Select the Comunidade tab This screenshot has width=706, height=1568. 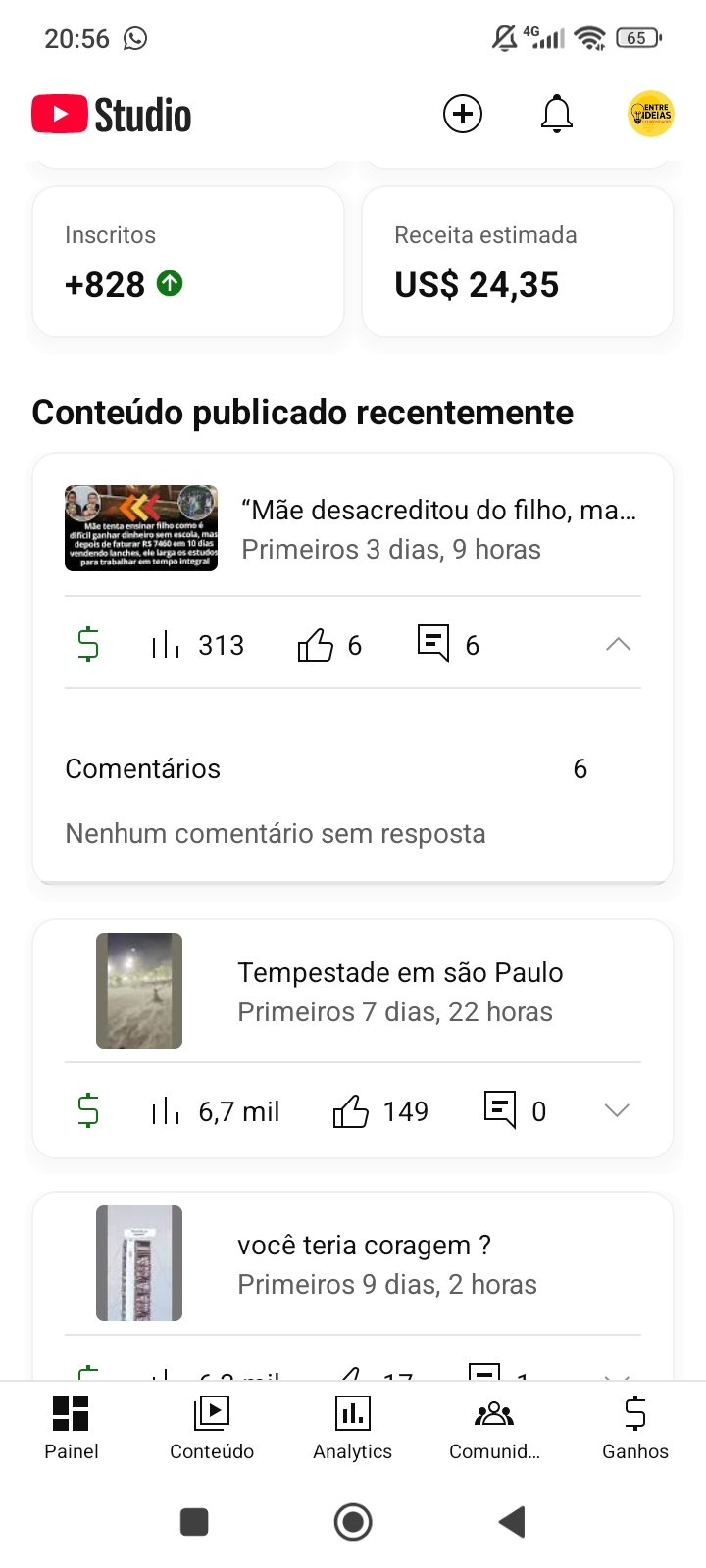(494, 1427)
